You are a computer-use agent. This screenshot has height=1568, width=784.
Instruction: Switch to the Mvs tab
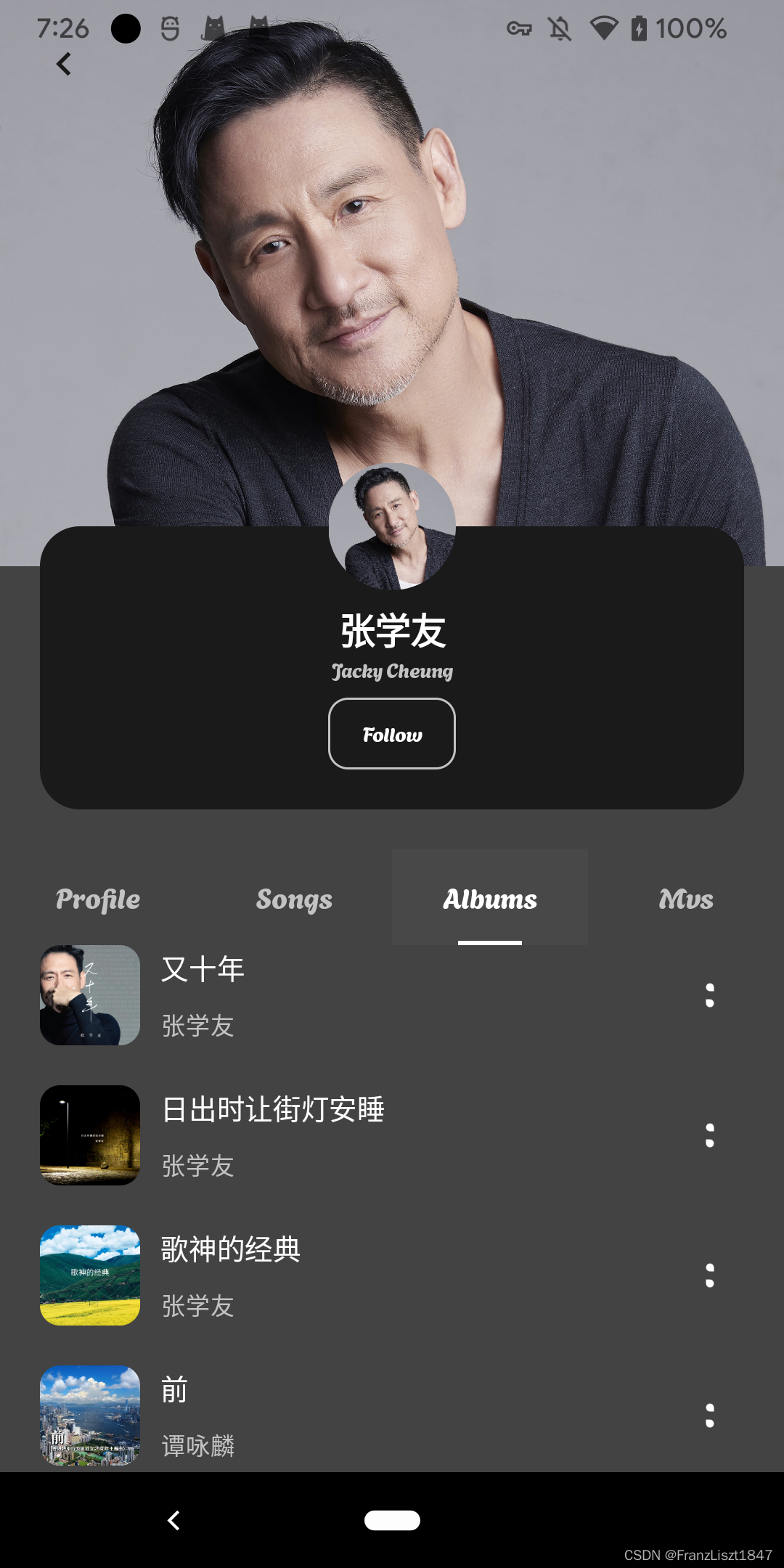(x=686, y=899)
